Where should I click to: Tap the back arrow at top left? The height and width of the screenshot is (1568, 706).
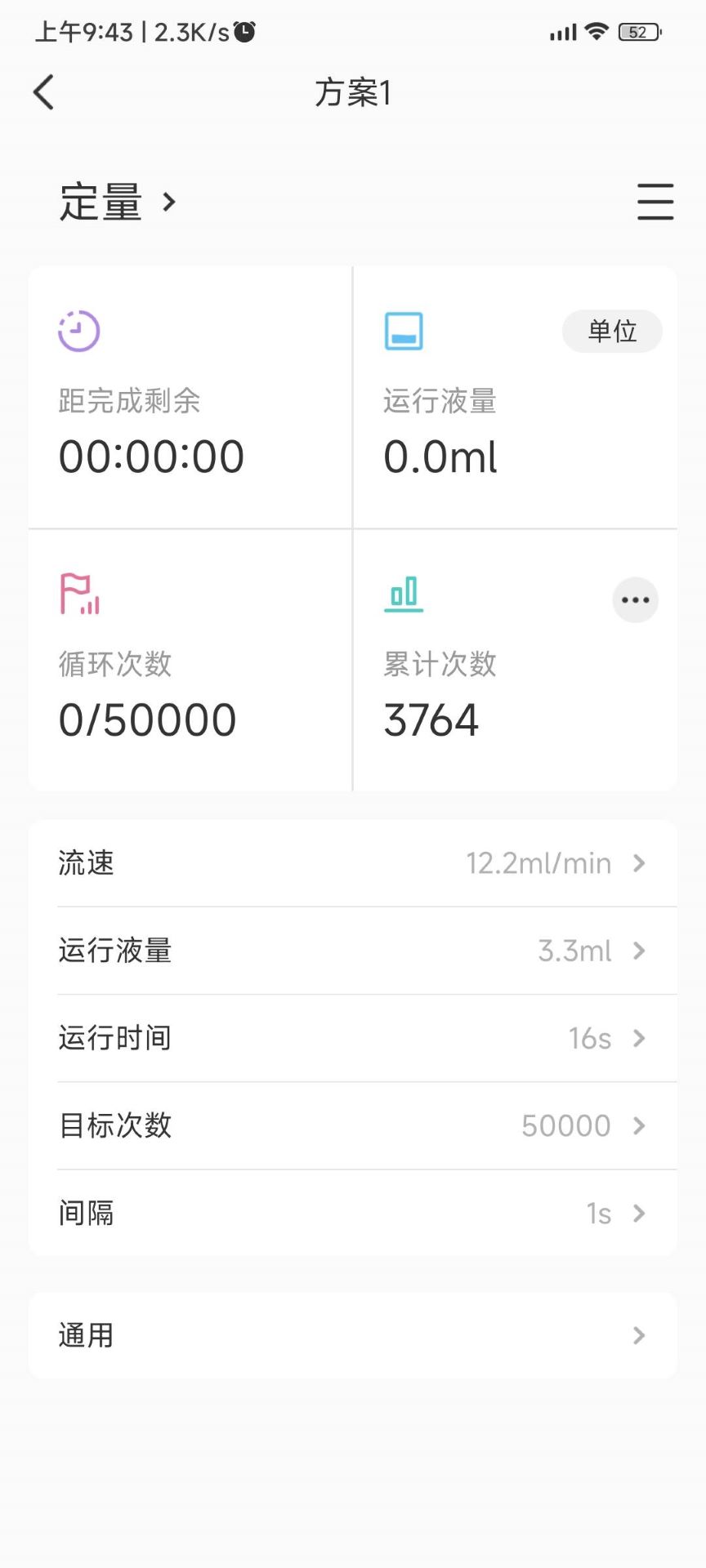point(43,92)
